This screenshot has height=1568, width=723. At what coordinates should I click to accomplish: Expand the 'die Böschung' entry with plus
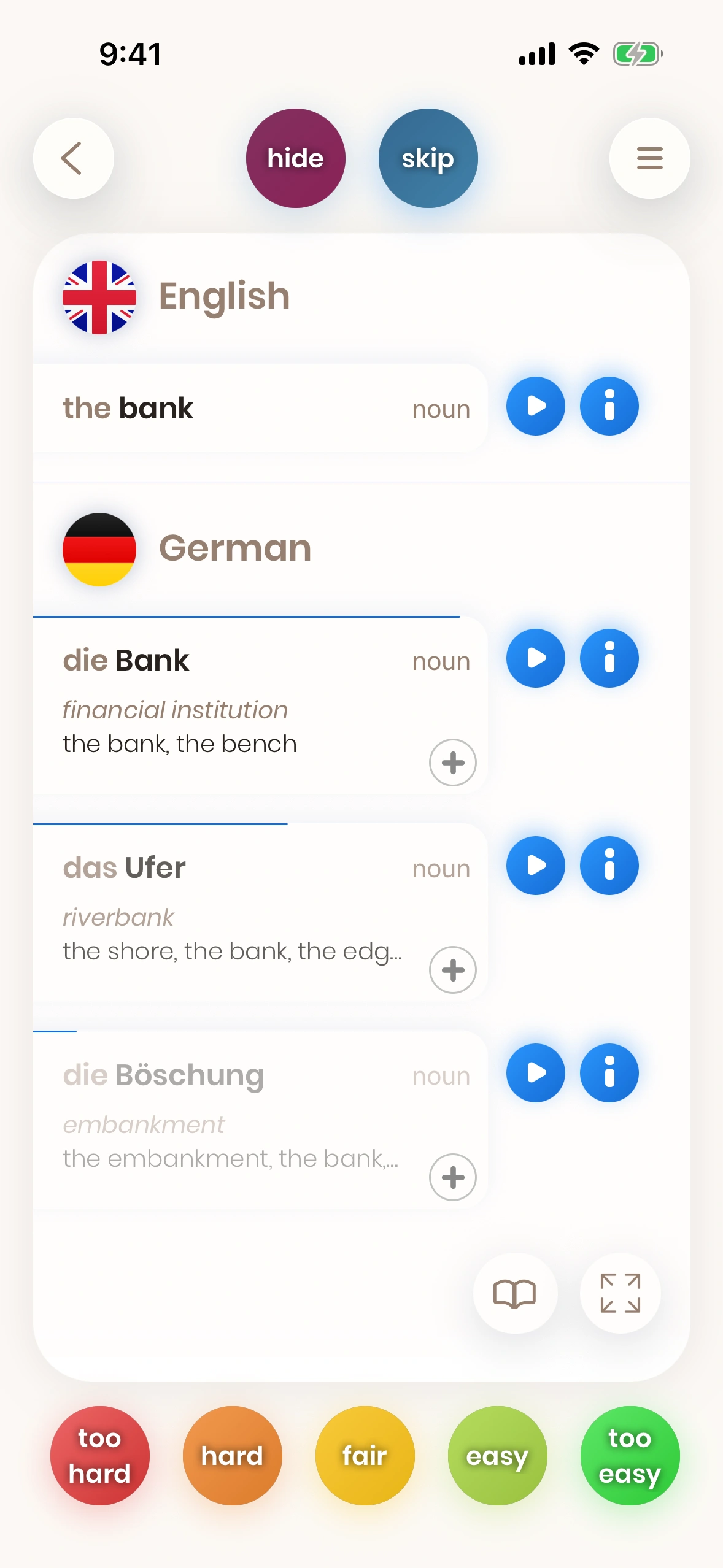tap(452, 1177)
